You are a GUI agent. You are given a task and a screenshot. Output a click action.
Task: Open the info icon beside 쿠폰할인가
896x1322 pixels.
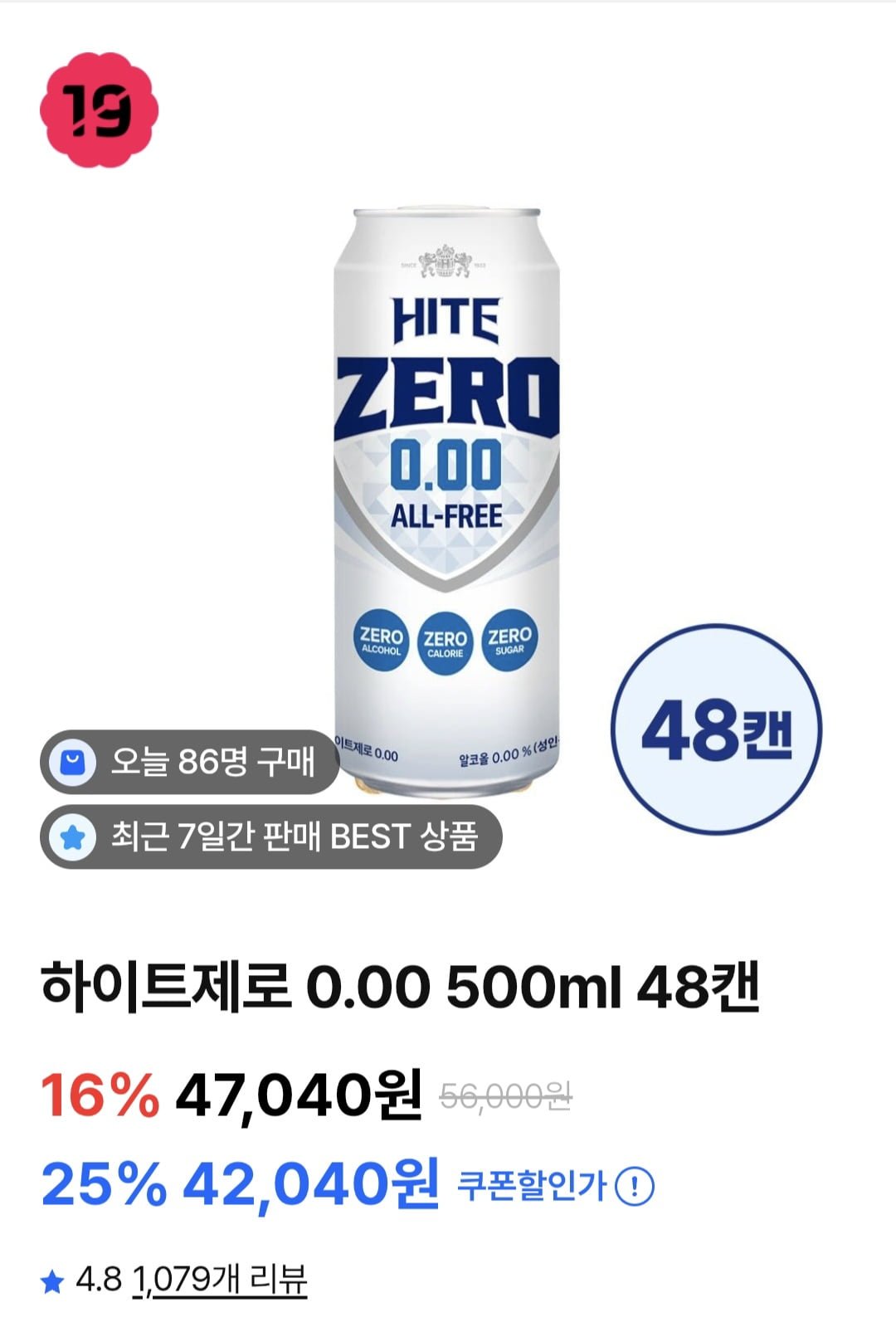click(x=635, y=1186)
